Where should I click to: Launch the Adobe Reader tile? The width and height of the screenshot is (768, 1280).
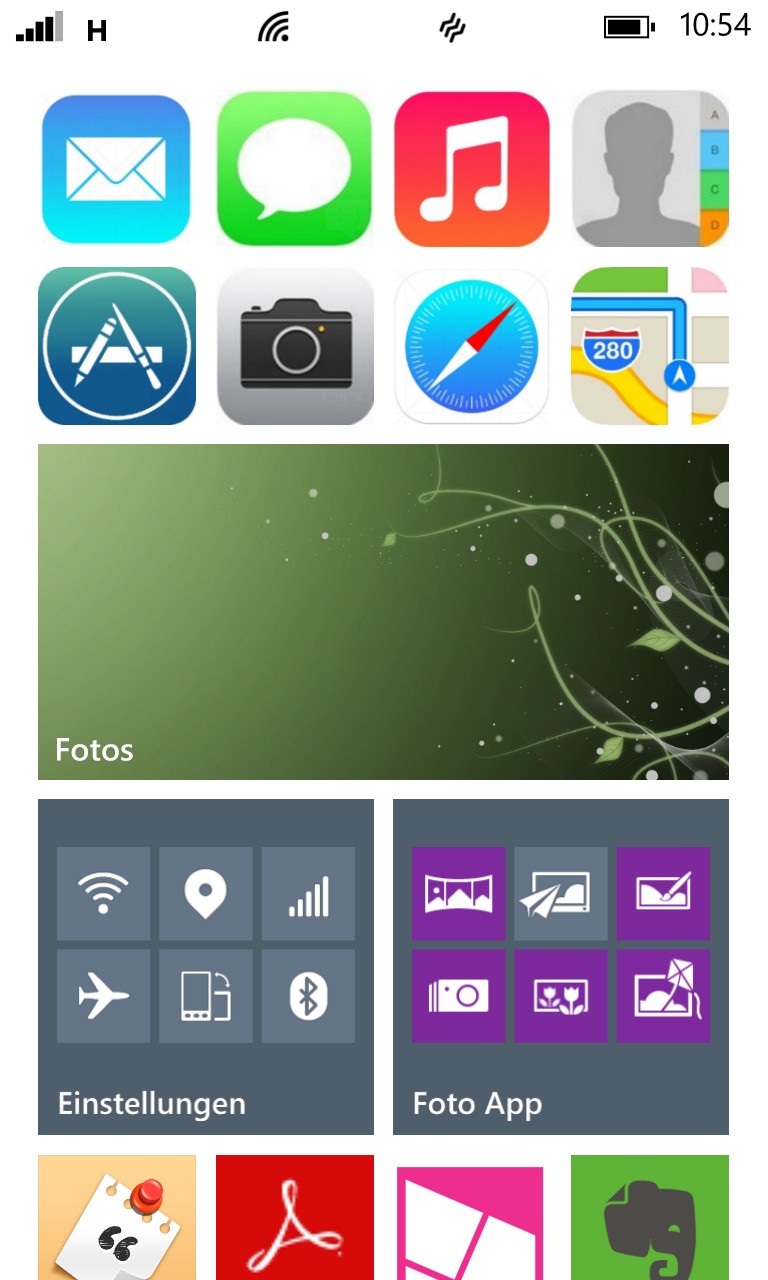(x=295, y=1217)
